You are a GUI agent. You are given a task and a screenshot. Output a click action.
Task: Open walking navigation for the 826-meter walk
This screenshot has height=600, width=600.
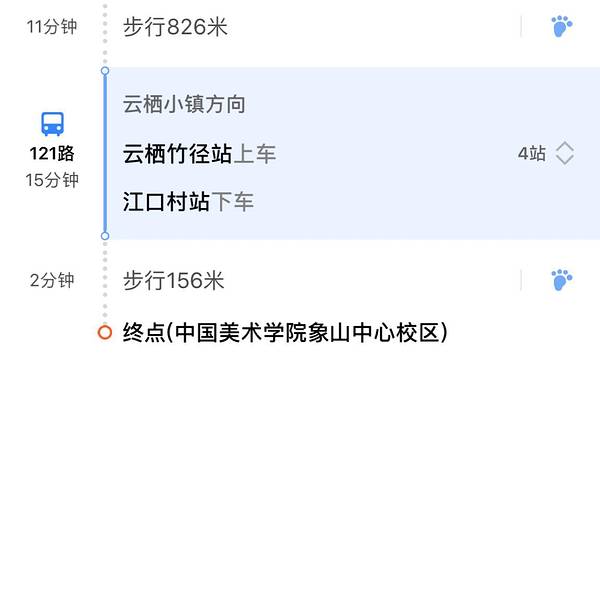tap(562, 27)
